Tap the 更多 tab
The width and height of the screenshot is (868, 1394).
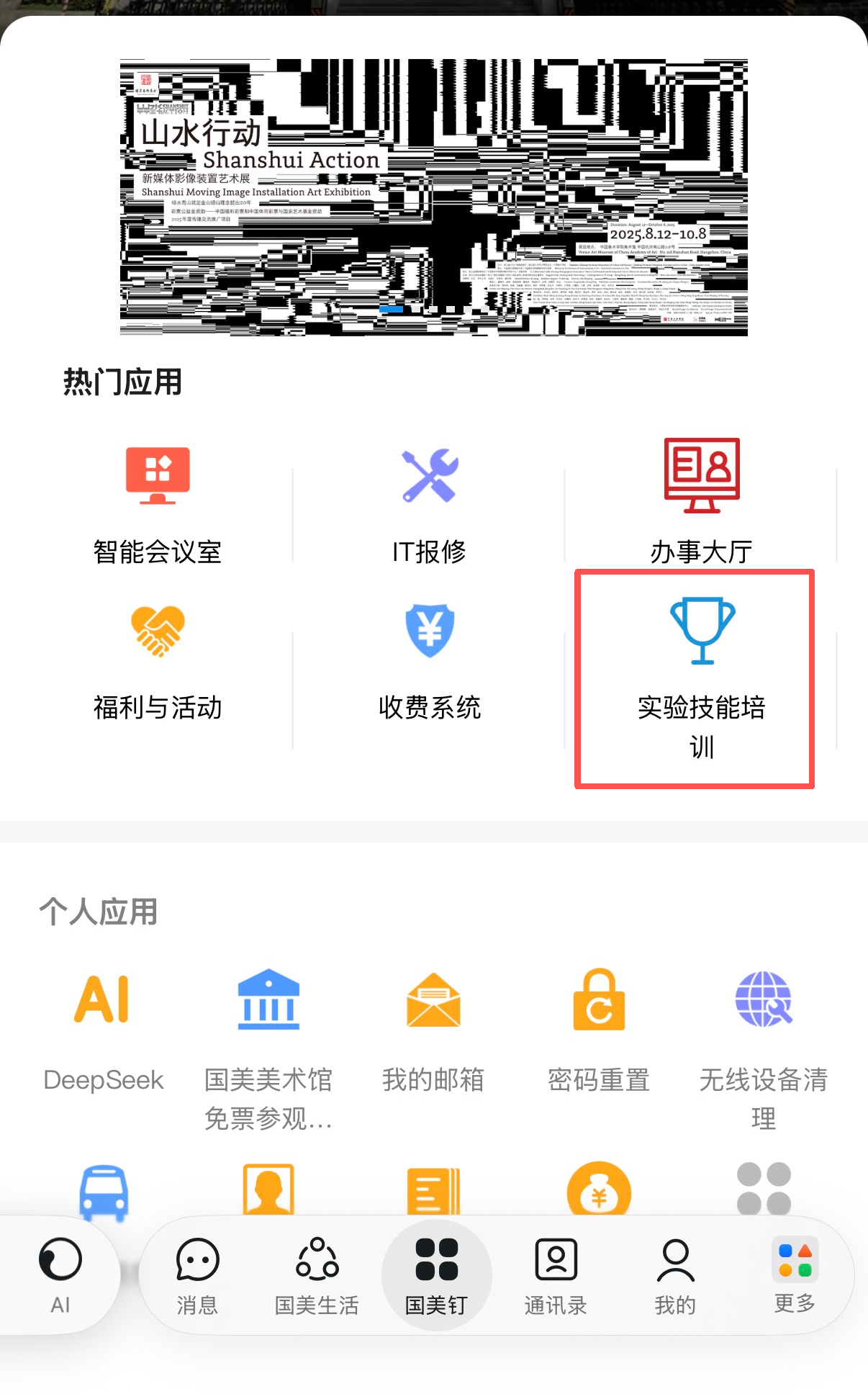[795, 1276]
